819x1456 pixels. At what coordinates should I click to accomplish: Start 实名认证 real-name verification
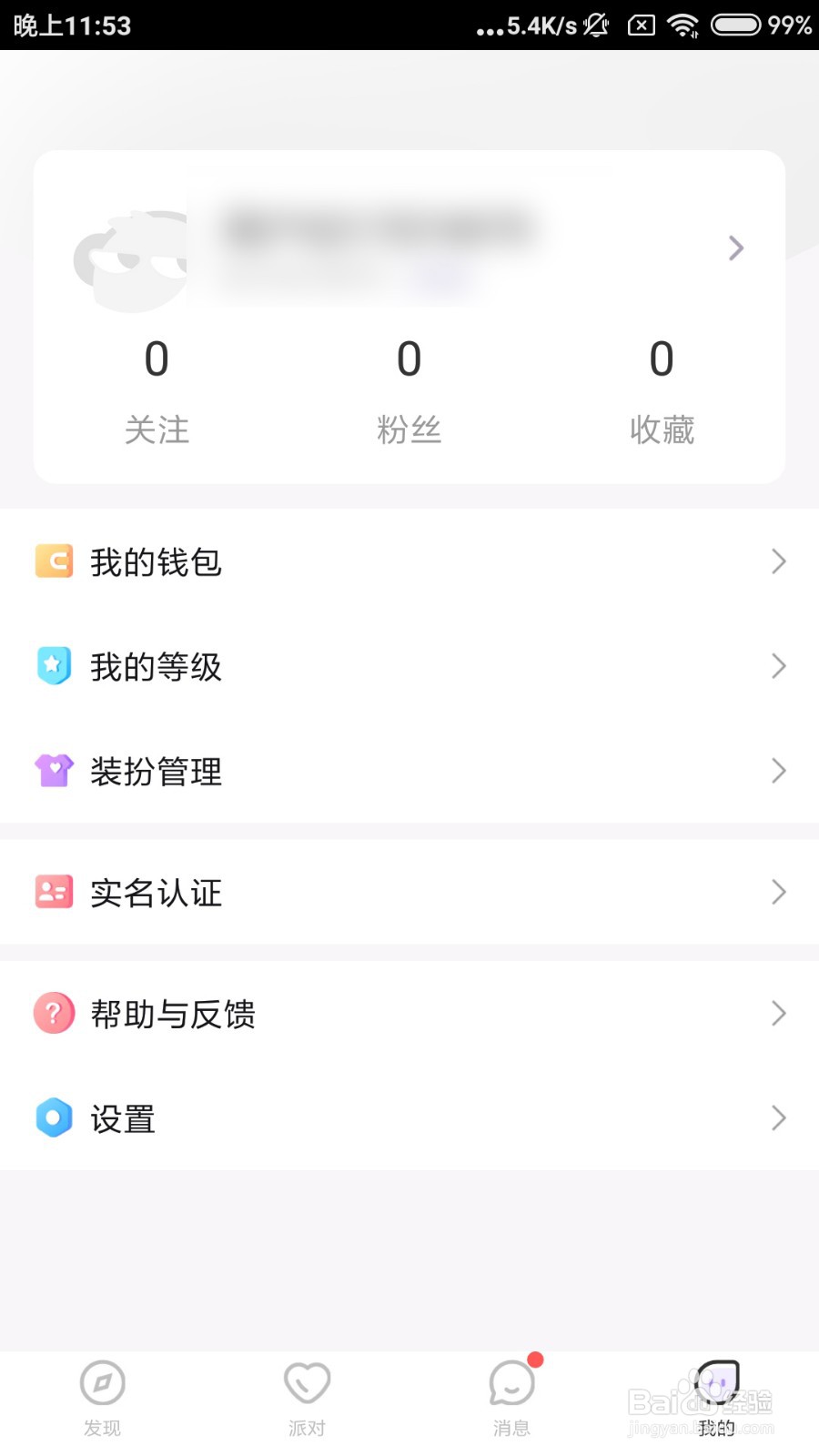[409, 892]
